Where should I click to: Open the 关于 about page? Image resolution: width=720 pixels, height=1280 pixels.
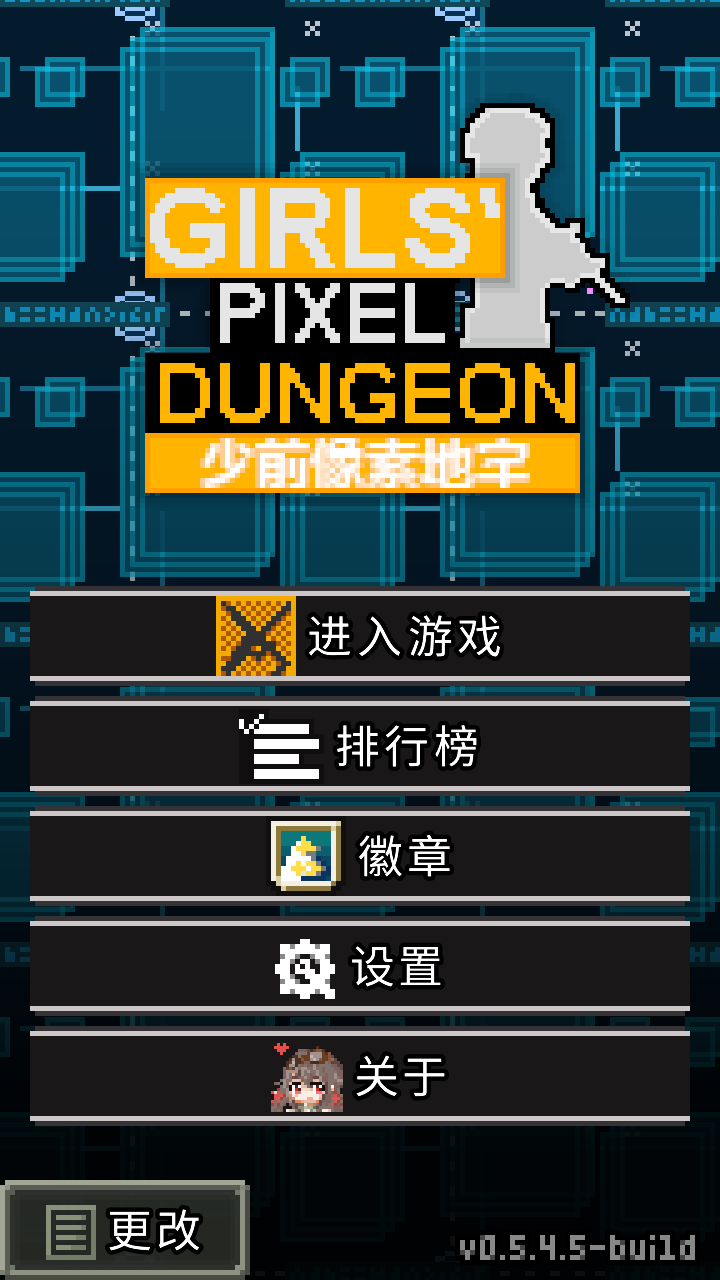pyautogui.click(x=360, y=1077)
